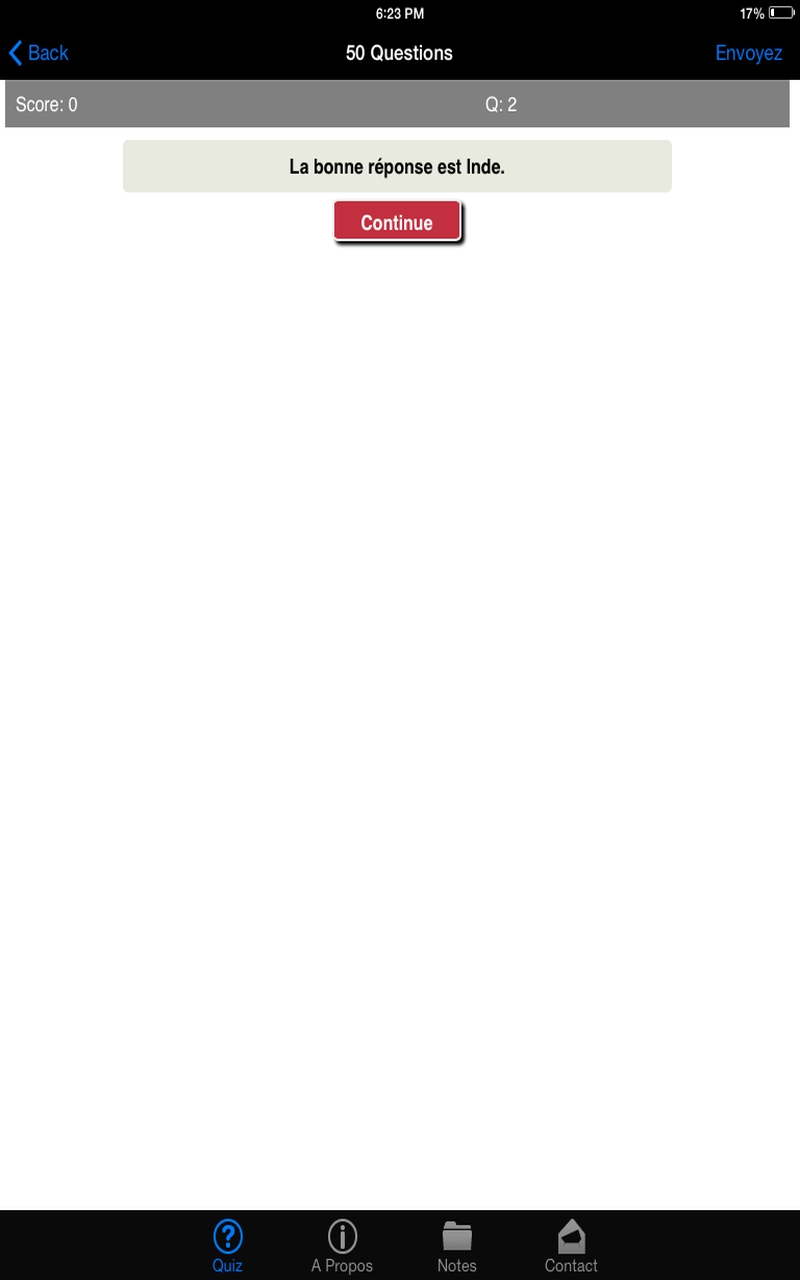Tap Envoyez in the top bar
This screenshot has height=1280, width=800.
pos(748,53)
